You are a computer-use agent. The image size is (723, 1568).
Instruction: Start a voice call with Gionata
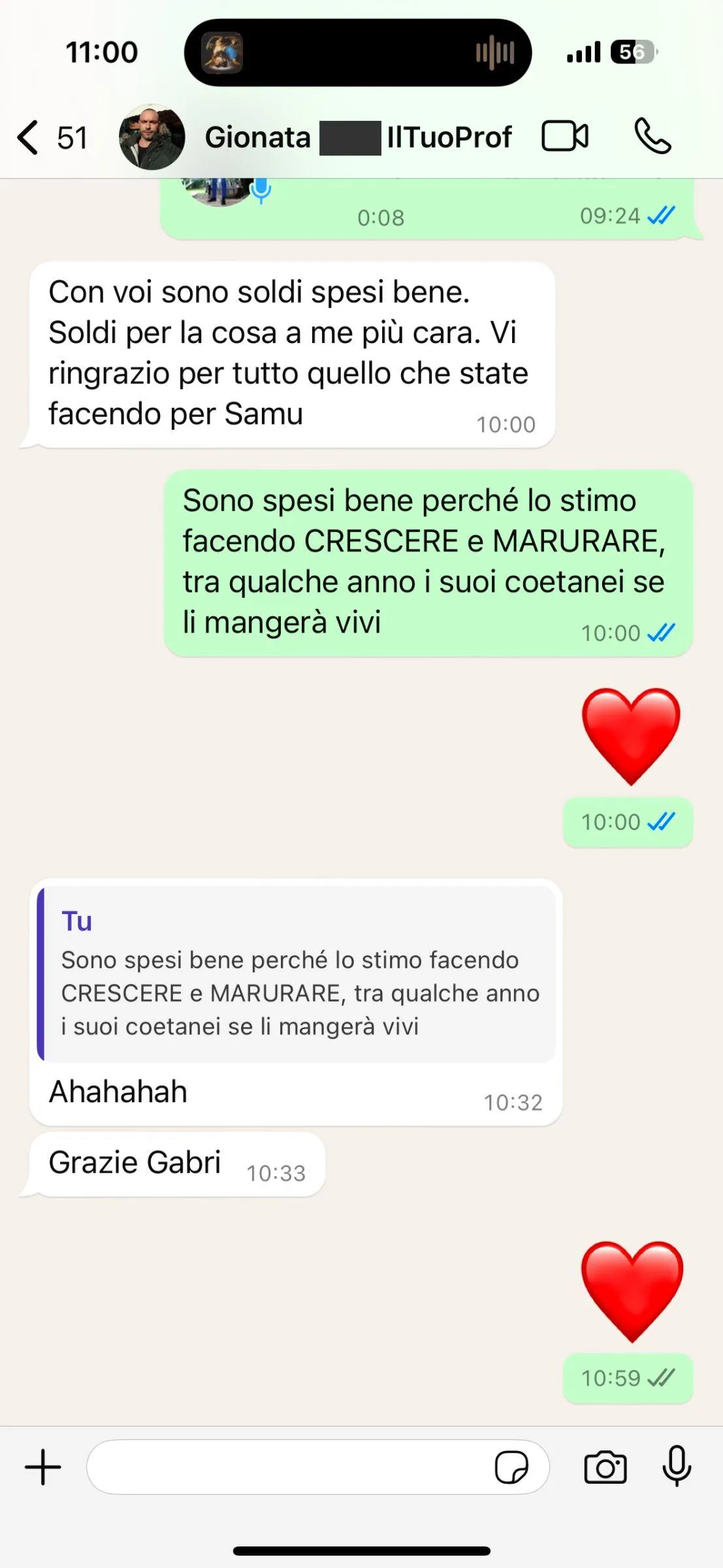pos(652,136)
